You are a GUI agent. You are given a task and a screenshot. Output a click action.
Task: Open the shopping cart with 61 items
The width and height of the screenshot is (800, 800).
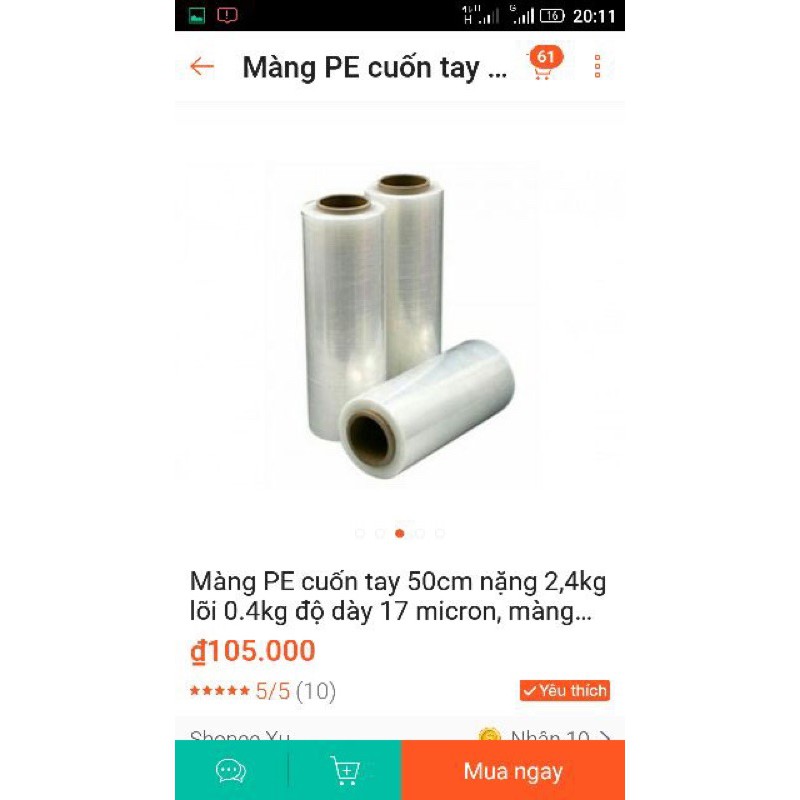pos(543,66)
